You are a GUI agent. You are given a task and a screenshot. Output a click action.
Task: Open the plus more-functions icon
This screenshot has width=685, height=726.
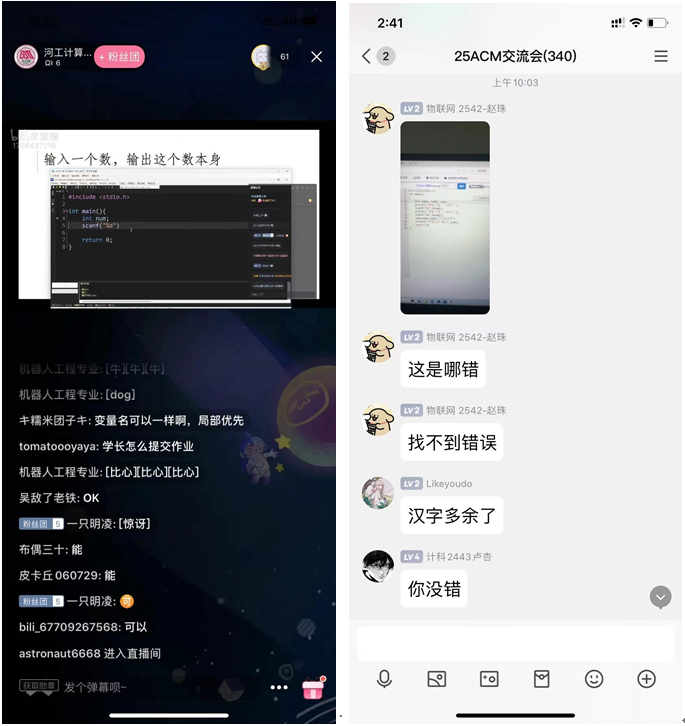pos(646,679)
